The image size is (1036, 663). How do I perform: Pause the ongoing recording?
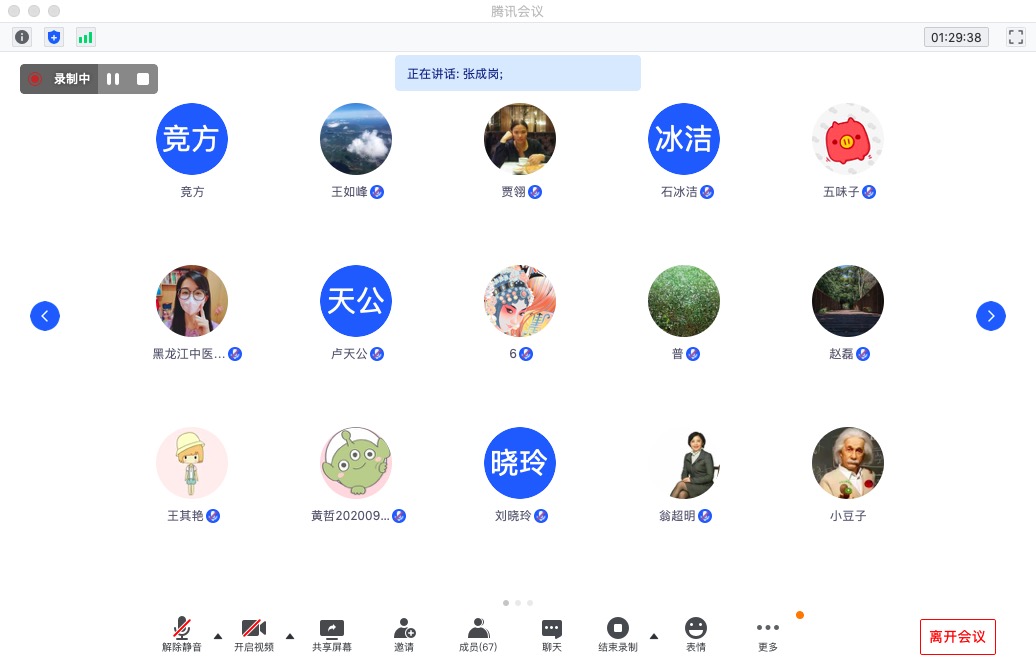coord(113,79)
